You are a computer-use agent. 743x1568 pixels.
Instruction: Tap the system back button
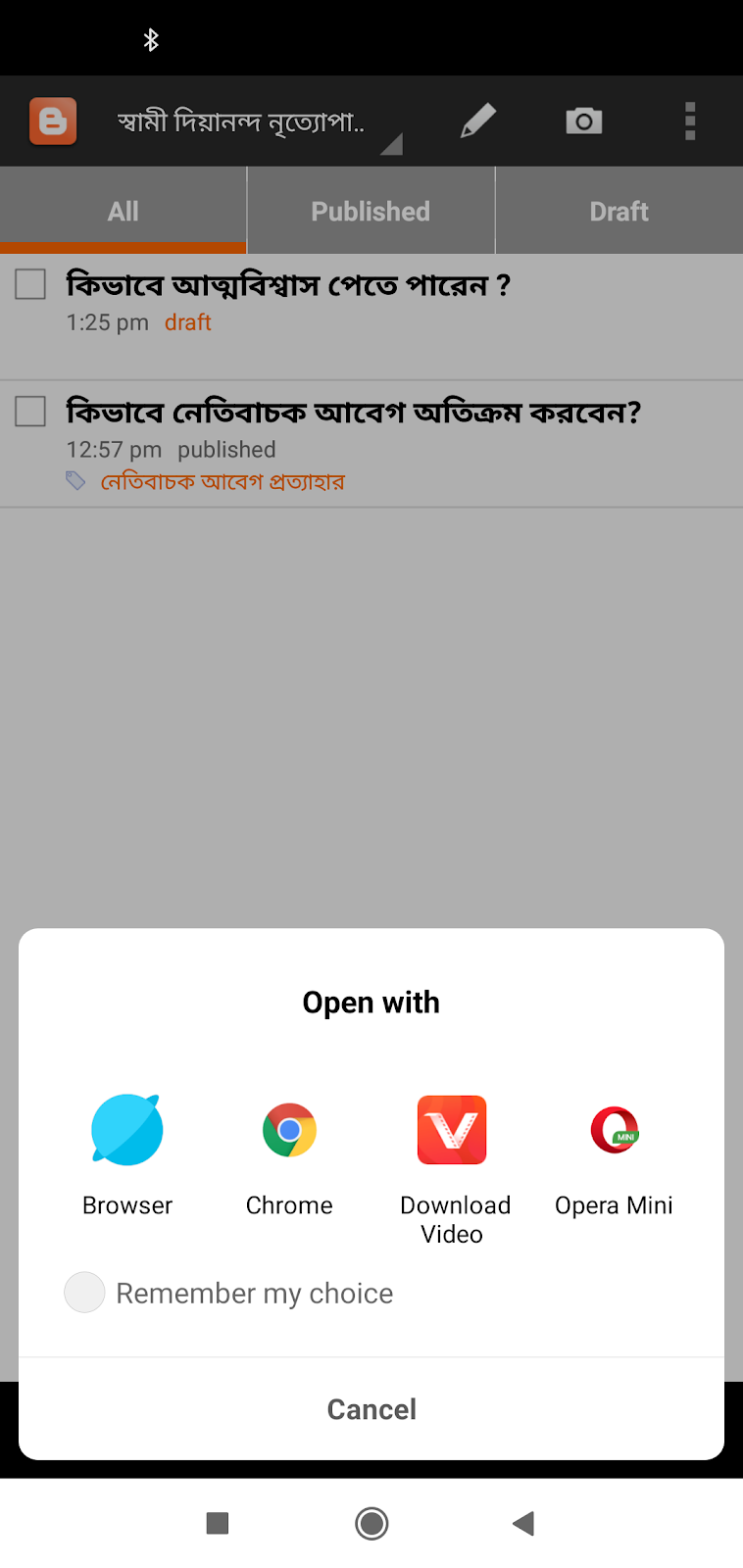(523, 1523)
